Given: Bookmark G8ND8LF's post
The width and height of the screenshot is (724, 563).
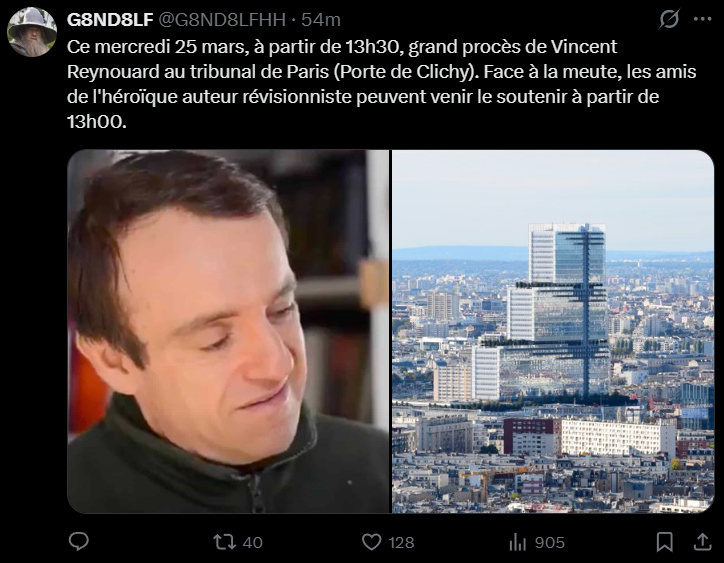Looking at the screenshot, I should [x=664, y=542].
